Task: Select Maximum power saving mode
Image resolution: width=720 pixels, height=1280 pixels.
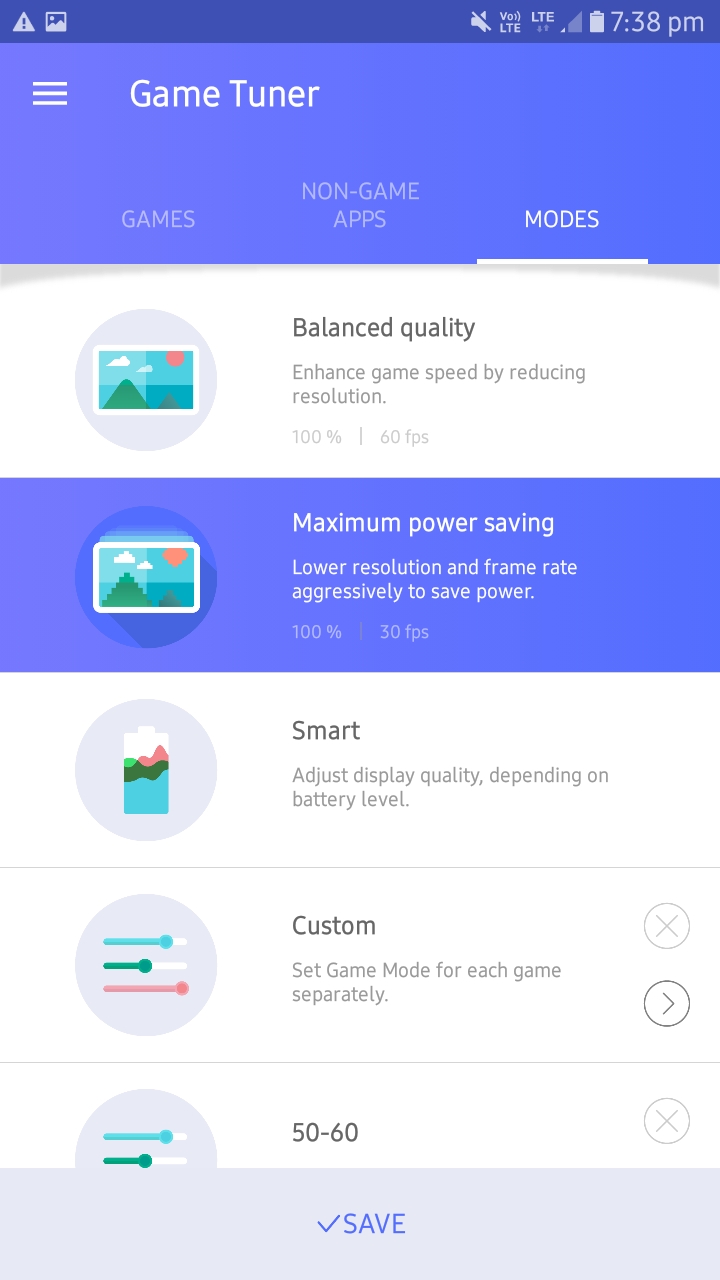Action: click(x=360, y=575)
